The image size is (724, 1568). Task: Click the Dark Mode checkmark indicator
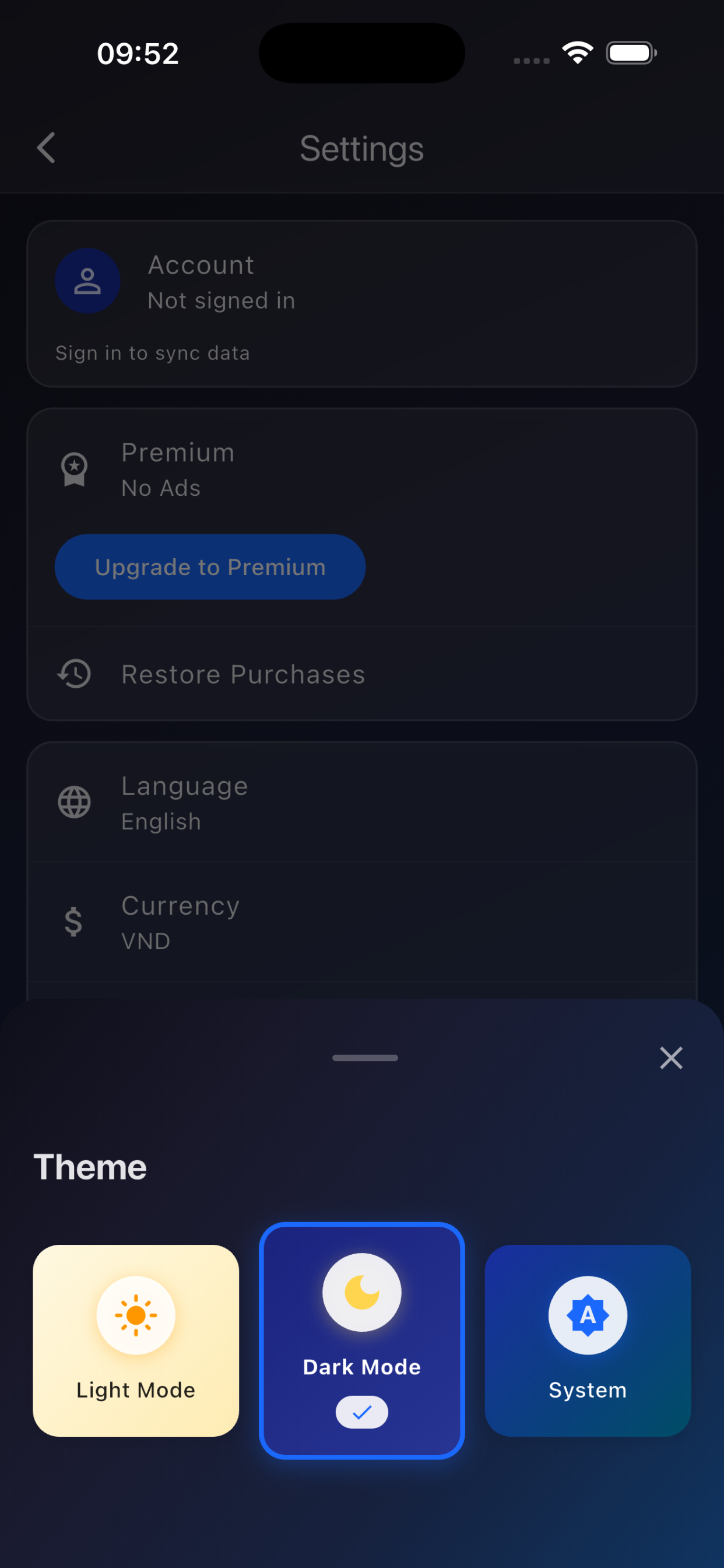pyautogui.click(x=361, y=1413)
